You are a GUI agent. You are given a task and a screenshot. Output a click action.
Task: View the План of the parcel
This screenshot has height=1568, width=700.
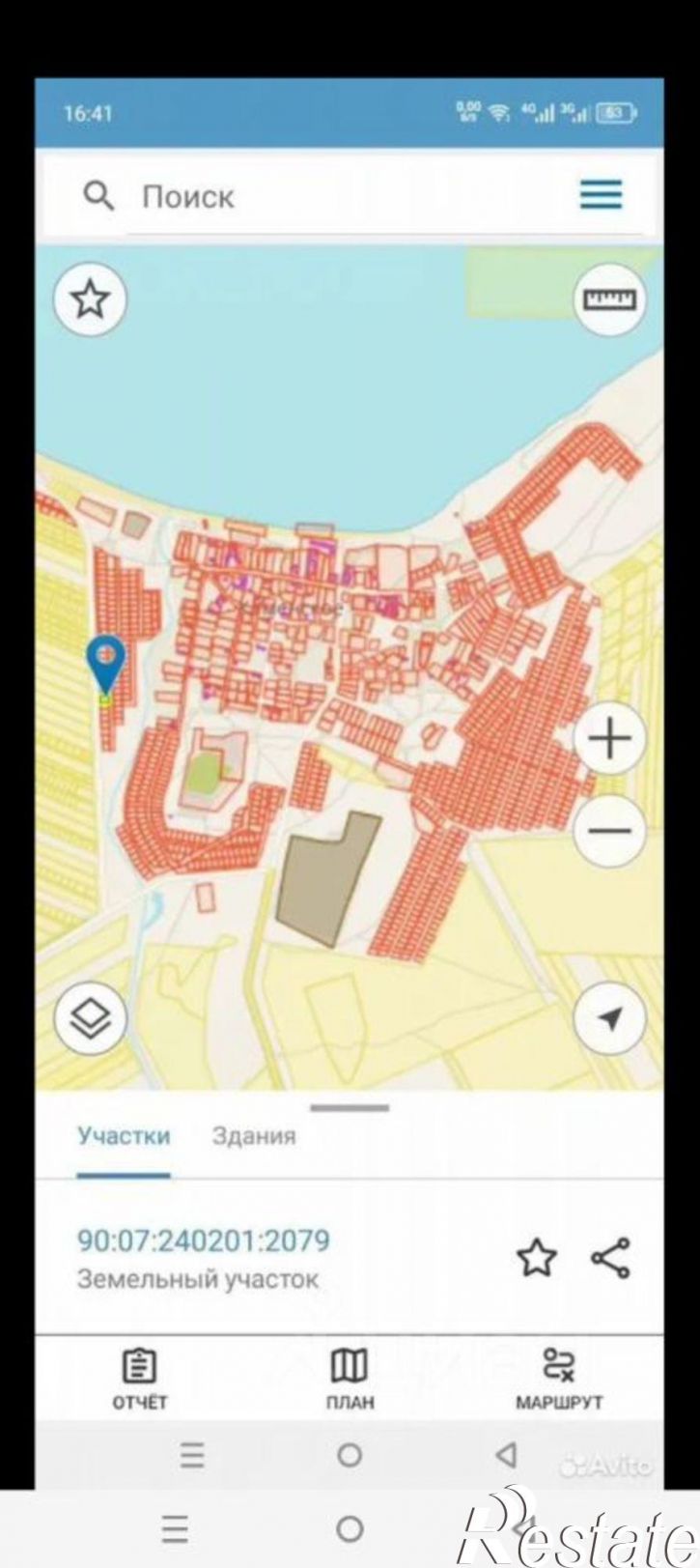click(x=350, y=1380)
